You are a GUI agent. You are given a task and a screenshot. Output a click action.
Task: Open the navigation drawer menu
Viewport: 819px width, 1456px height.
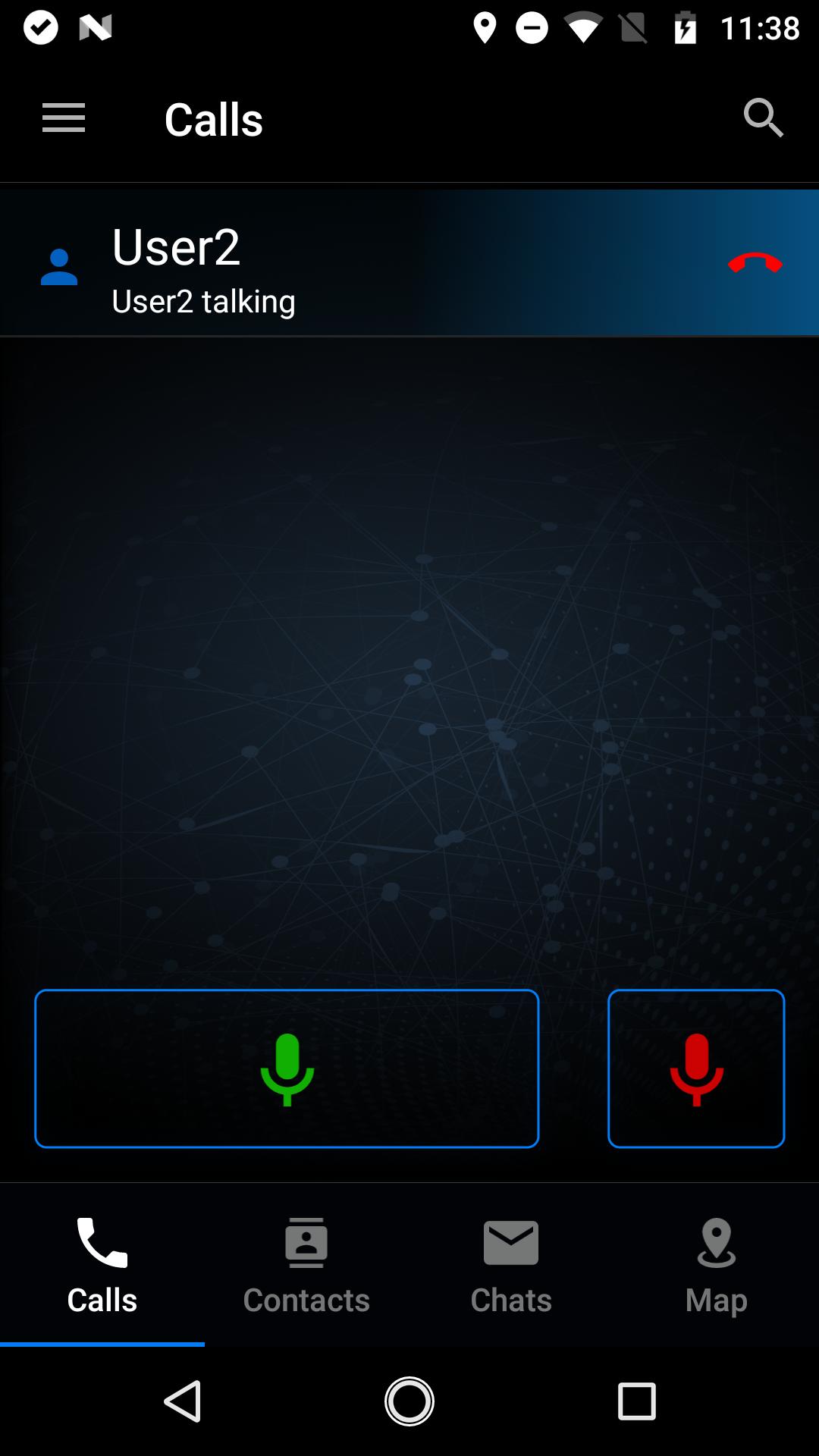click(x=64, y=118)
